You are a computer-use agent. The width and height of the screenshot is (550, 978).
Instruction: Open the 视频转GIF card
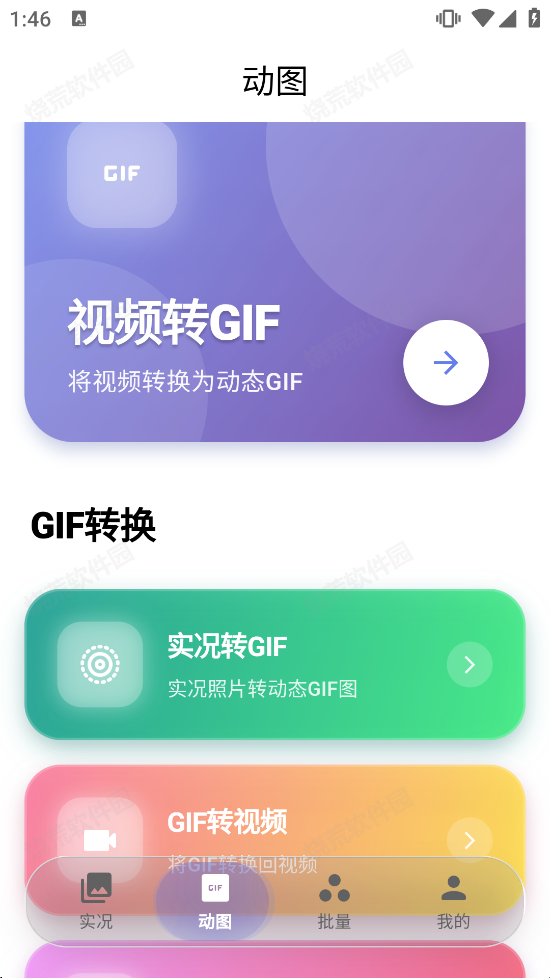click(x=275, y=282)
